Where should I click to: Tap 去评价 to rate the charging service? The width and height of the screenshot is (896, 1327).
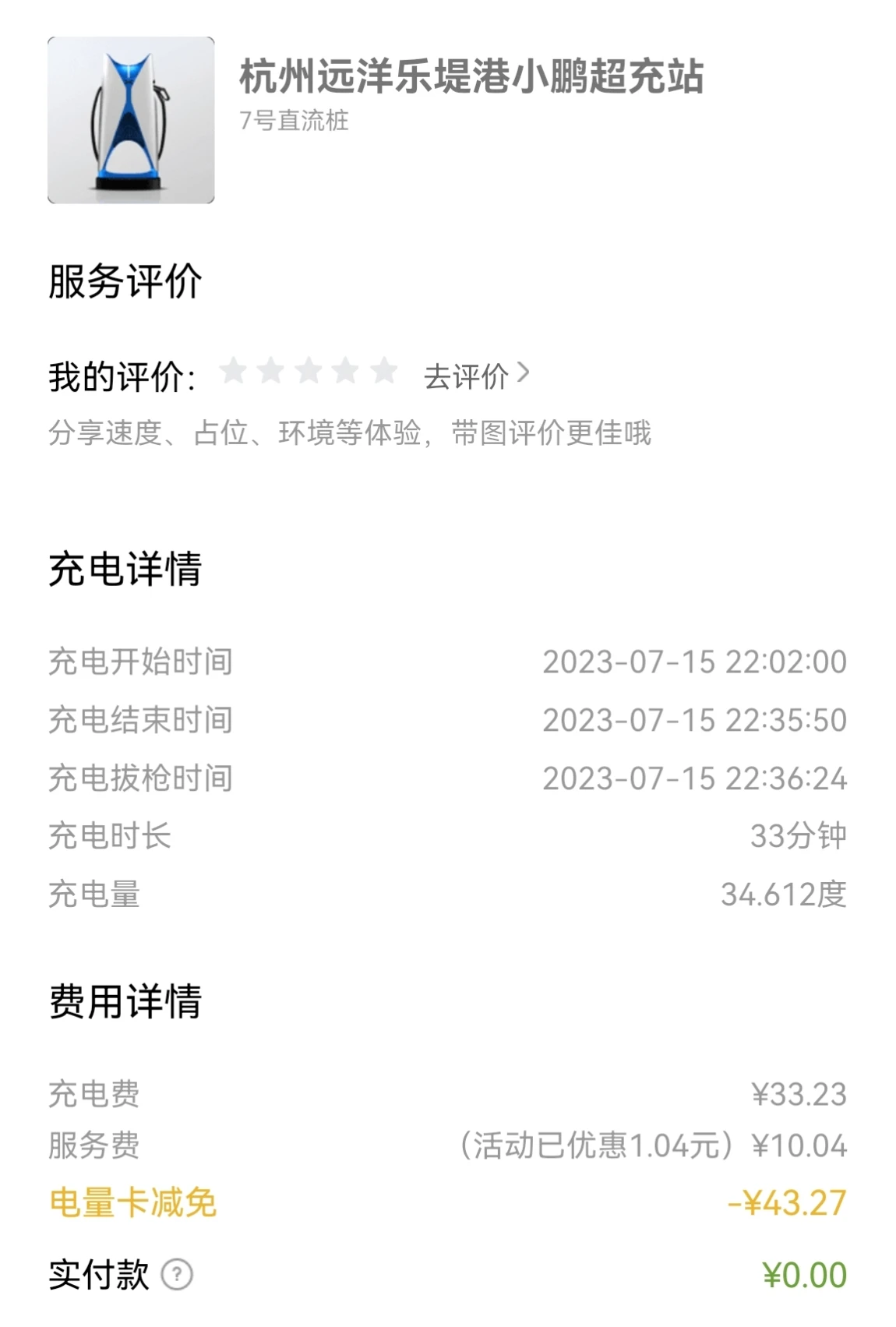pos(476,376)
